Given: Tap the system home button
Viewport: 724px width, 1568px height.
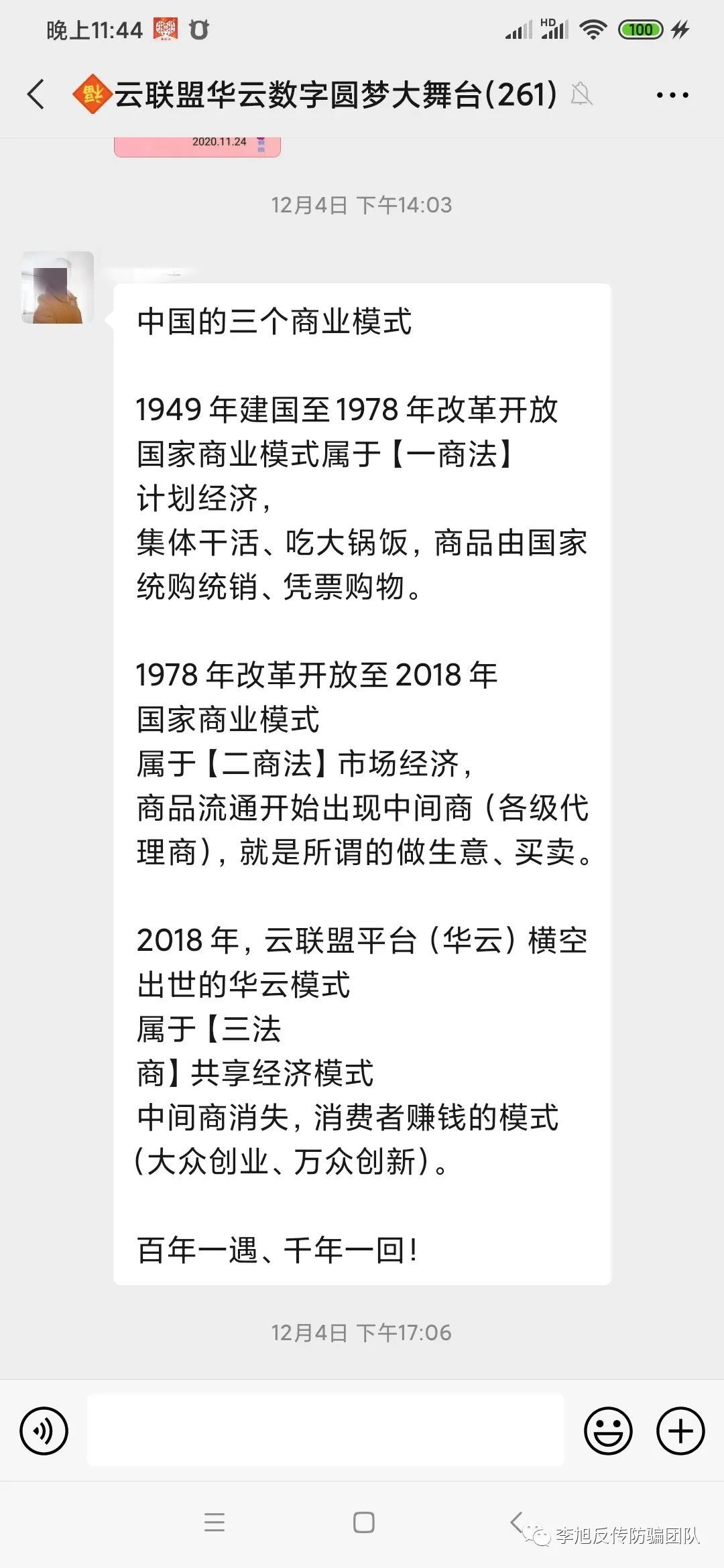Looking at the screenshot, I should pos(363,1522).
